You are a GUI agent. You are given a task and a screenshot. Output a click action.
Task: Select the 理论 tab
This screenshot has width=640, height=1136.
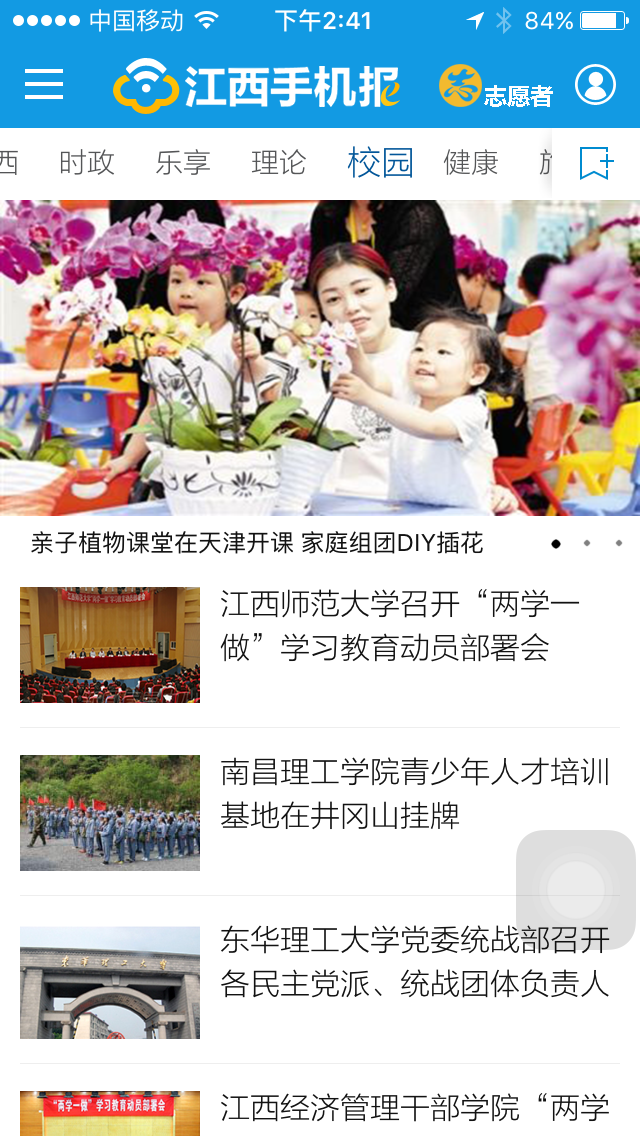[x=279, y=162]
